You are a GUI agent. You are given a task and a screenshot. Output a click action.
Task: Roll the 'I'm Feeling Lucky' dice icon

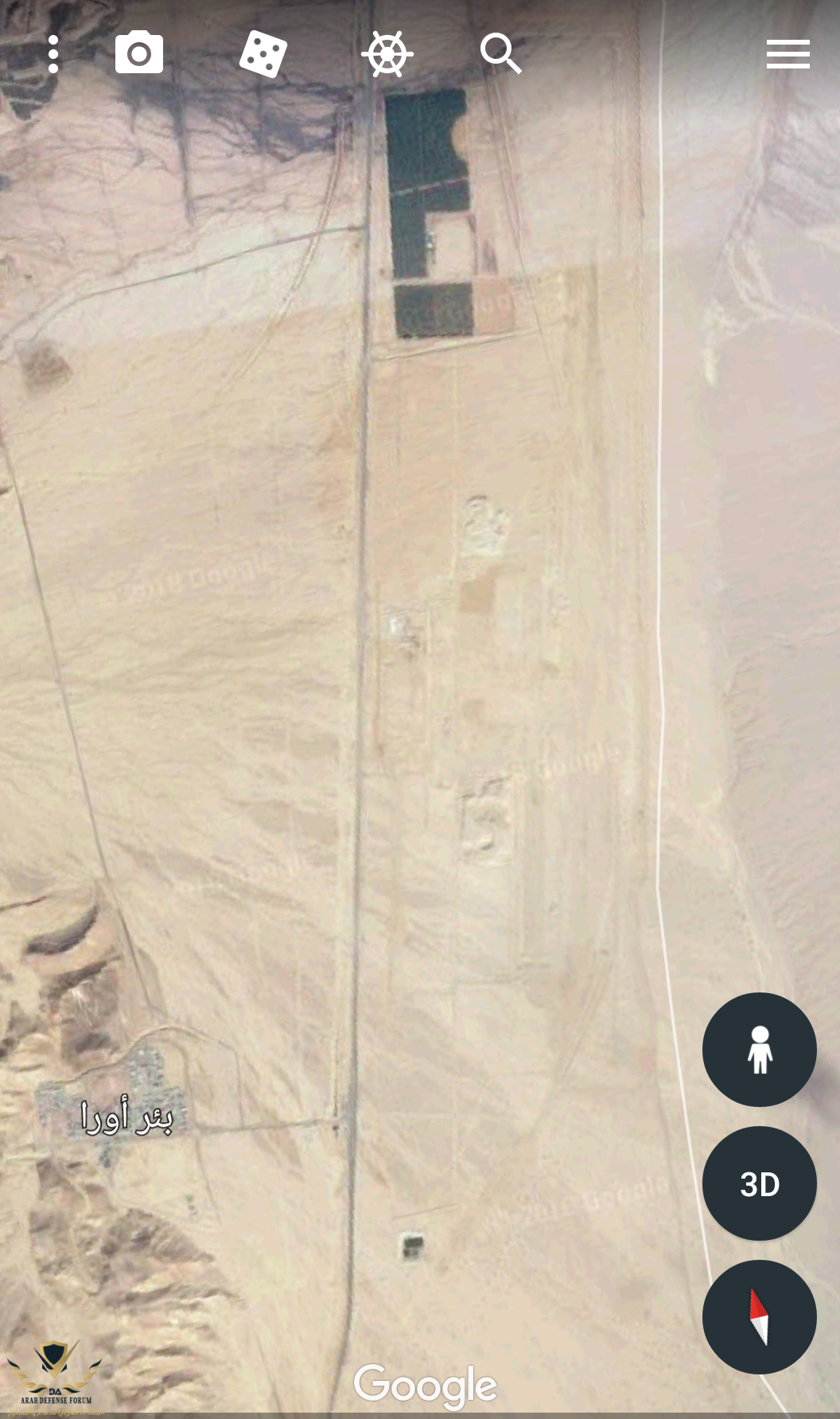(x=262, y=52)
